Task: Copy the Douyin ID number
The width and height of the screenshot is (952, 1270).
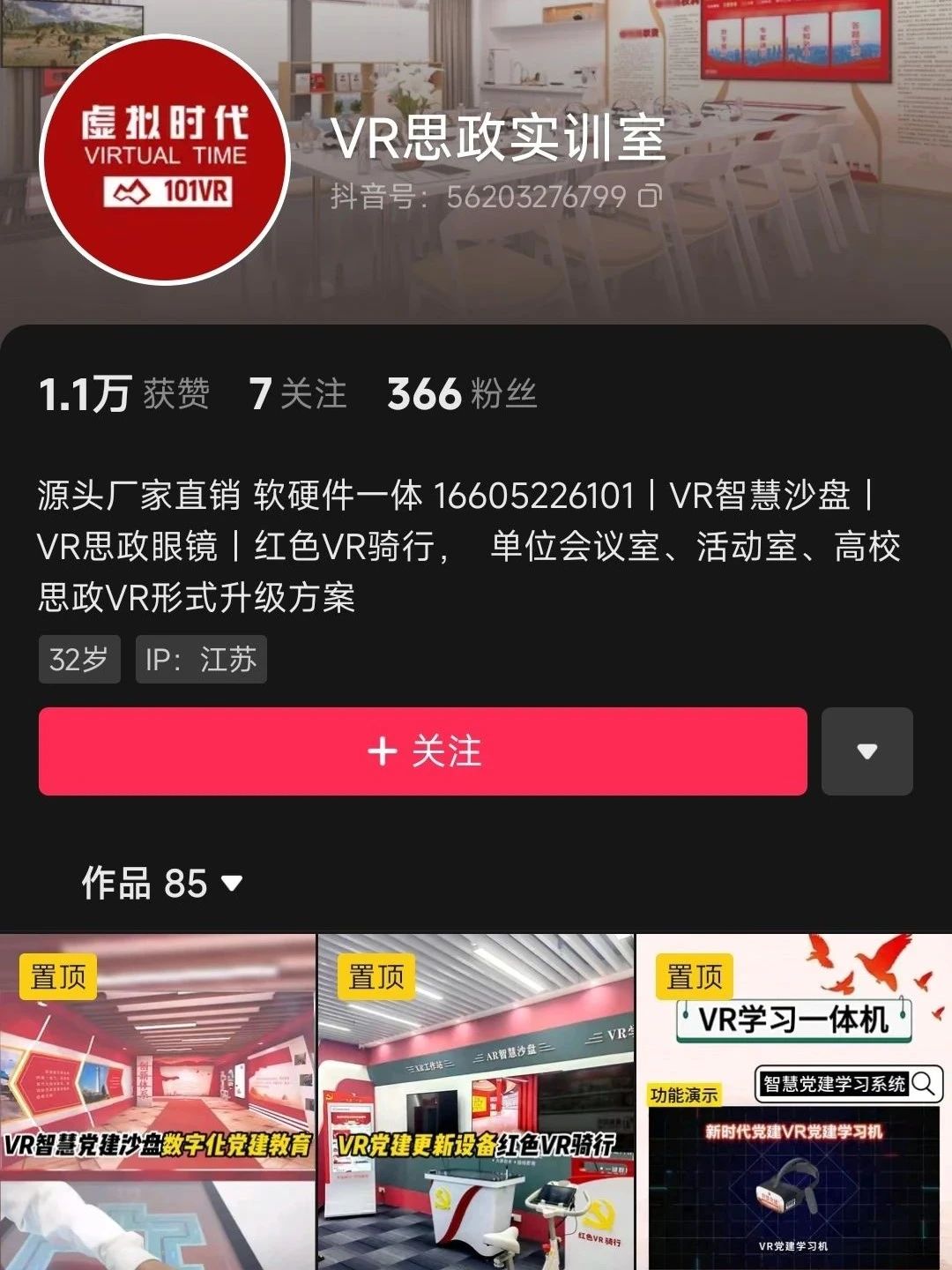Action: (x=650, y=196)
